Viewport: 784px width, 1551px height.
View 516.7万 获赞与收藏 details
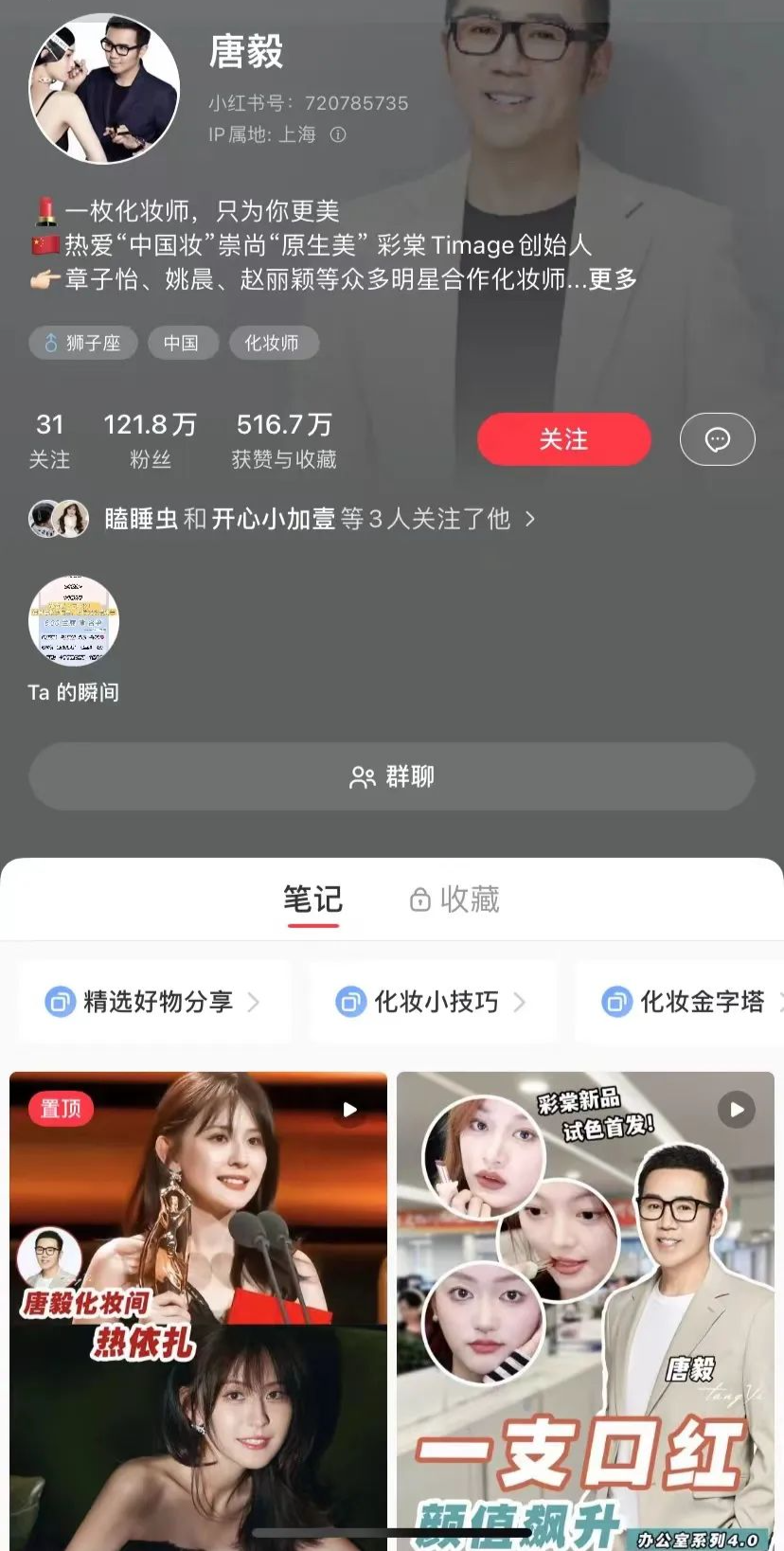point(284,440)
